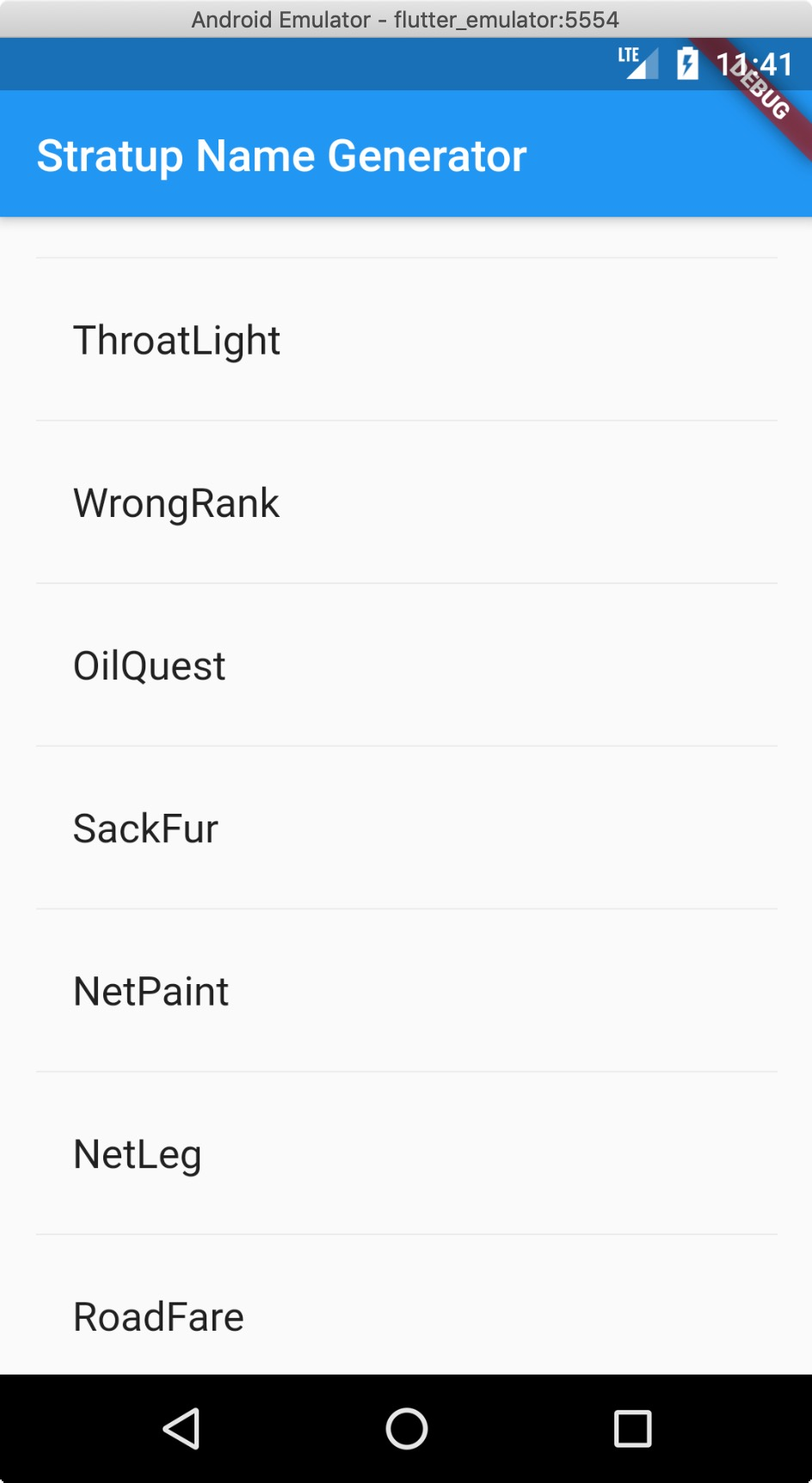The image size is (812, 1483).
Task: Open the SackFur row
Action: coord(145,828)
